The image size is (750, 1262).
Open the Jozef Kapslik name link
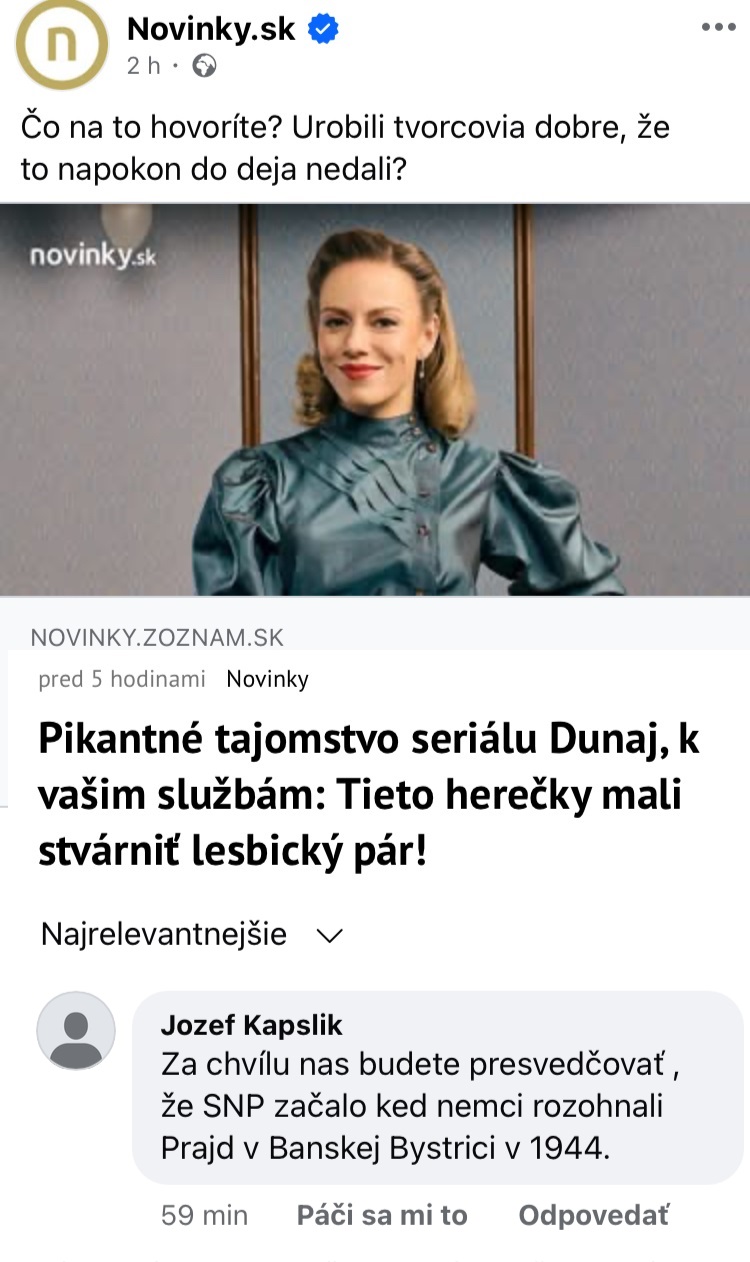pyautogui.click(x=251, y=1025)
